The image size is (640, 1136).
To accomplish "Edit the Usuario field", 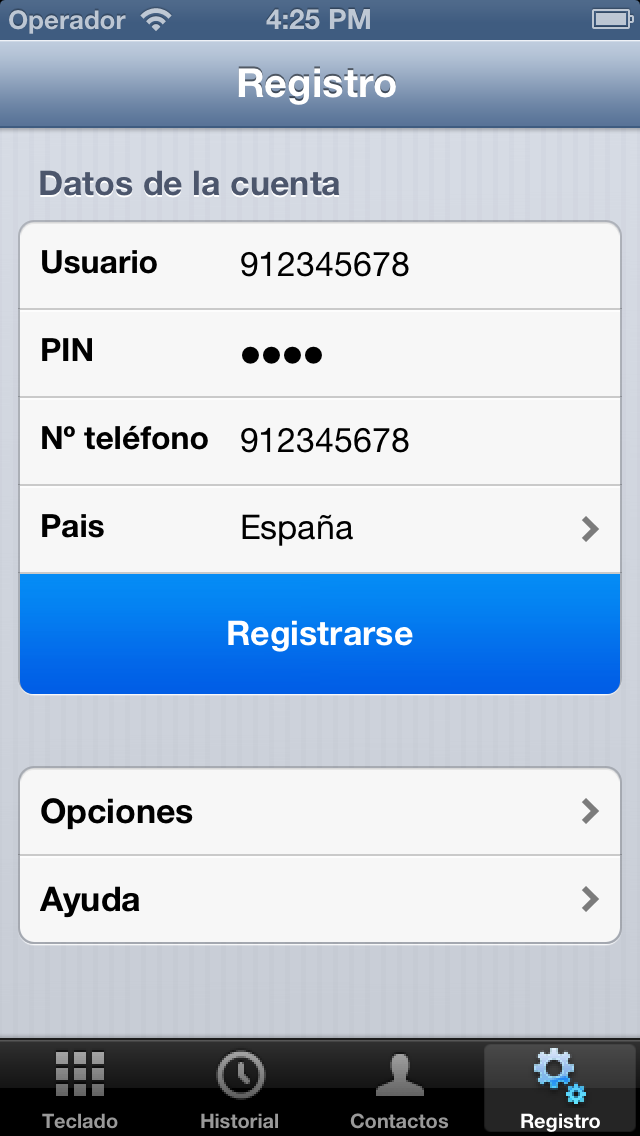I will pos(420,265).
